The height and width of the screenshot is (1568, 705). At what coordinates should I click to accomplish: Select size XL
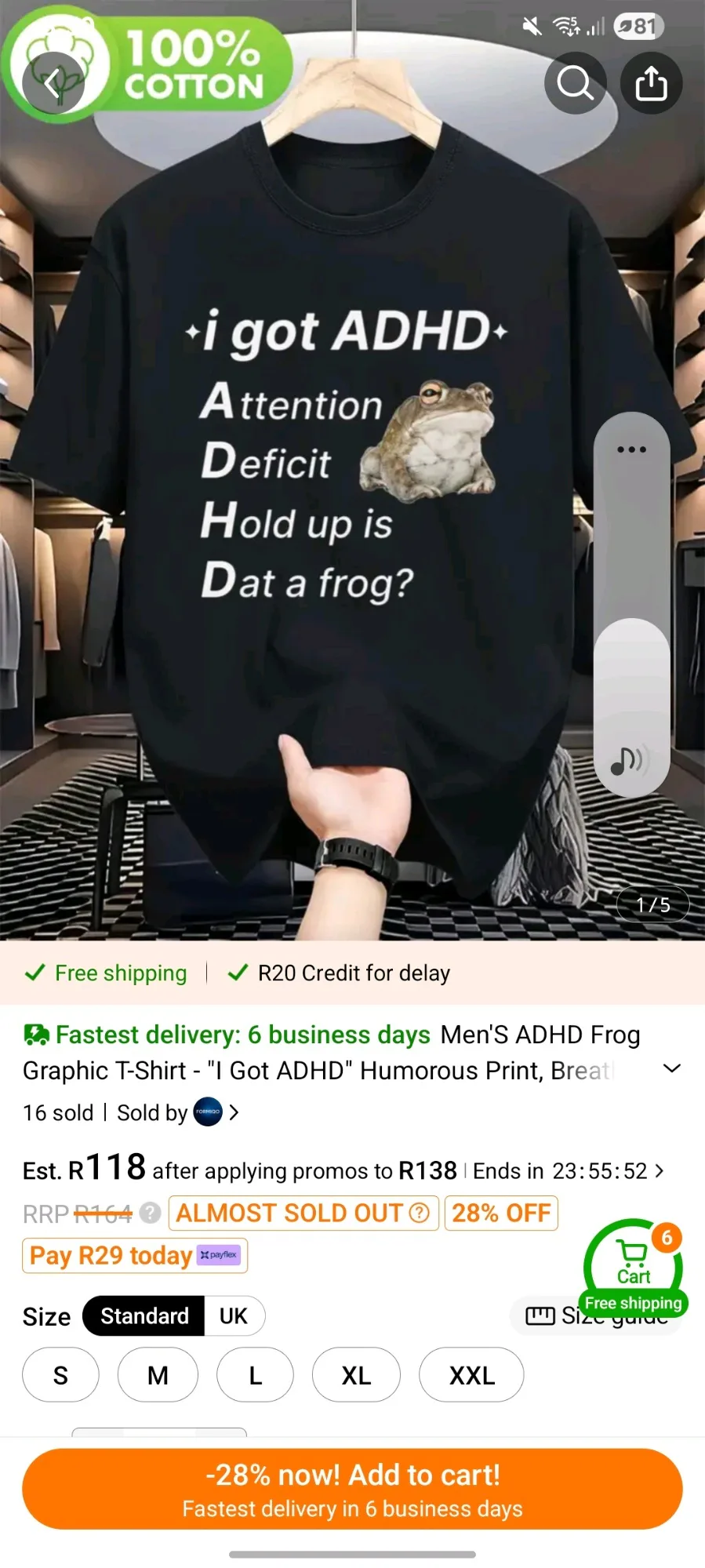click(356, 1374)
